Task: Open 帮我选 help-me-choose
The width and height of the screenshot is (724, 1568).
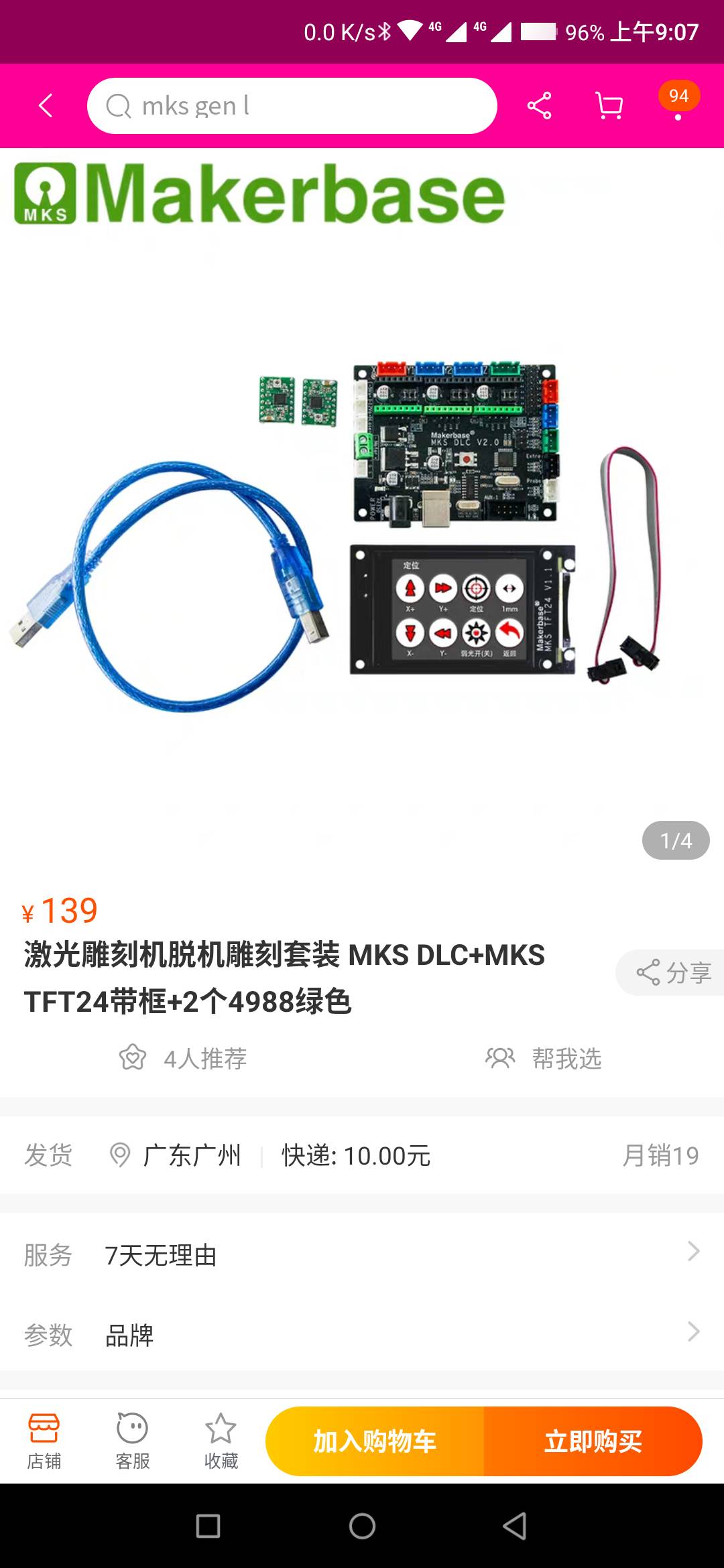Action: coord(543,1059)
